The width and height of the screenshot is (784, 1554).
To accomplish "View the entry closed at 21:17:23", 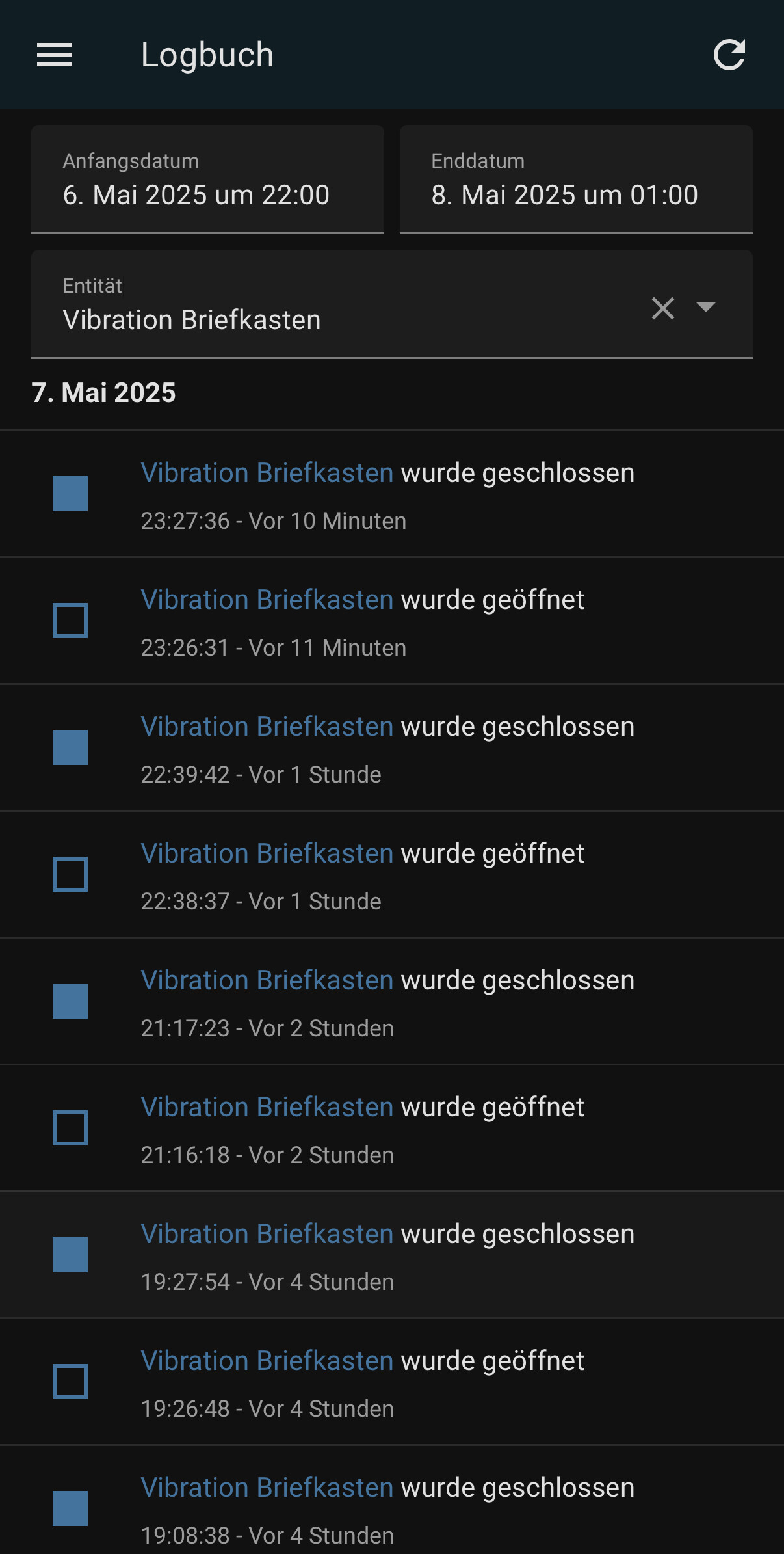I will (392, 1001).
